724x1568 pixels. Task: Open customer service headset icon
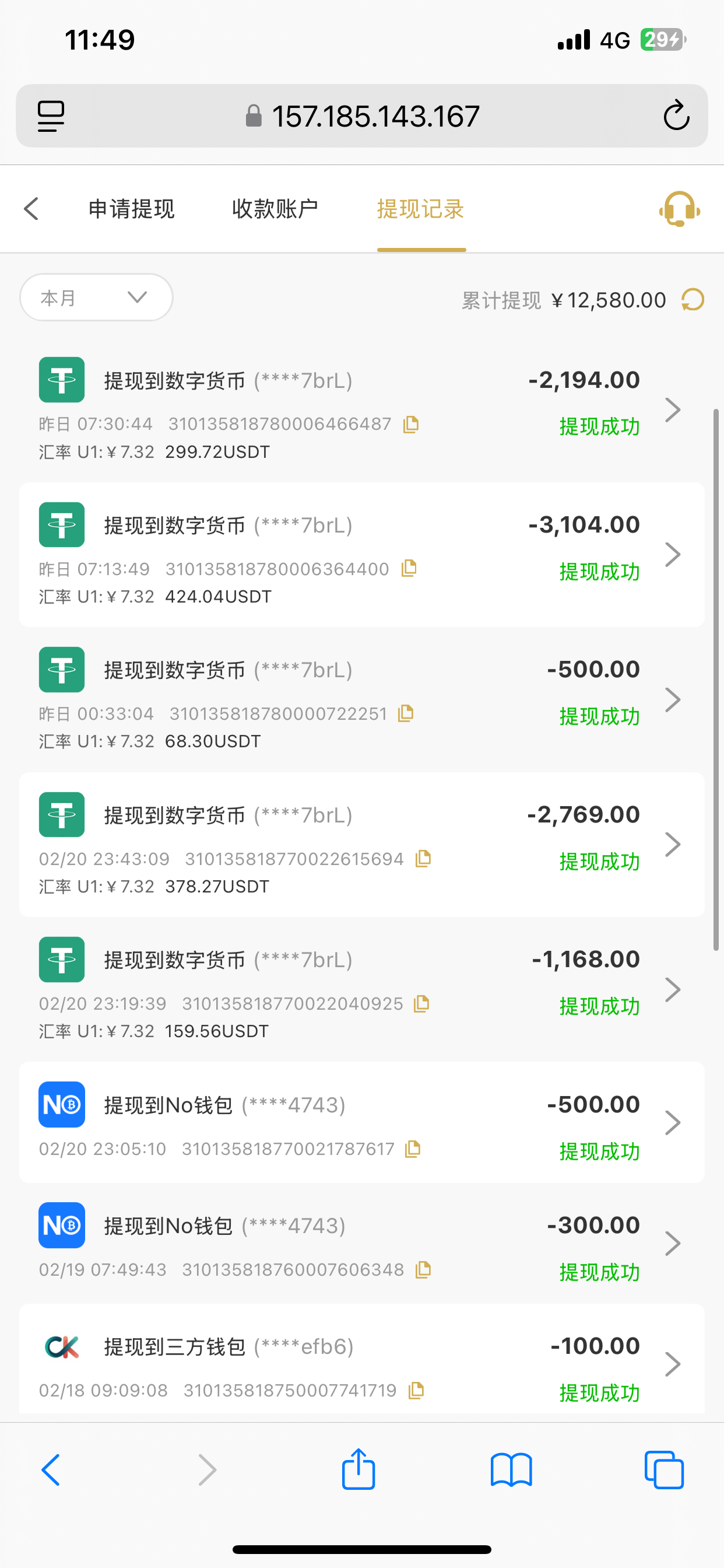point(679,209)
